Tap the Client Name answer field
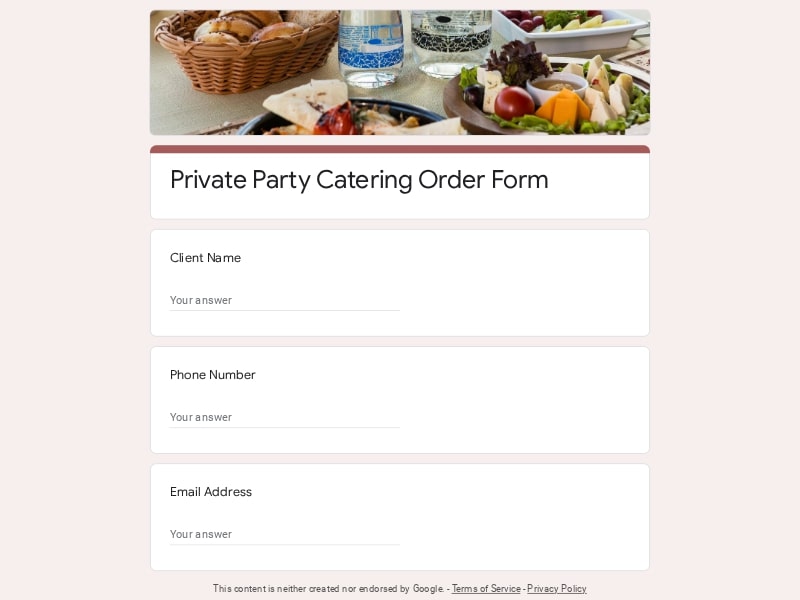The width and height of the screenshot is (800, 600). click(x=284, y=300)
